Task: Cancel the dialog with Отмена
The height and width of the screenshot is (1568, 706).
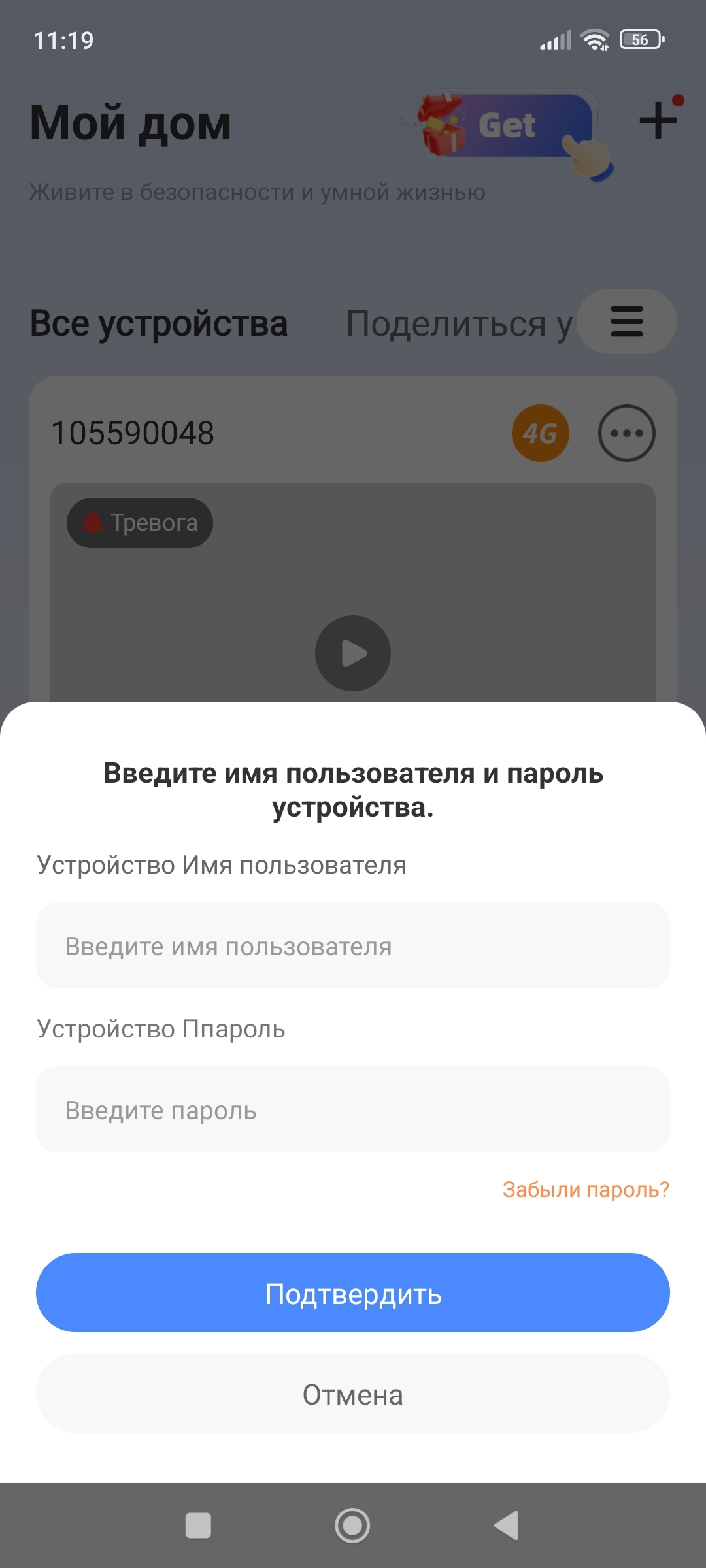Action: pyautogui.click(x=353, y=1395)
